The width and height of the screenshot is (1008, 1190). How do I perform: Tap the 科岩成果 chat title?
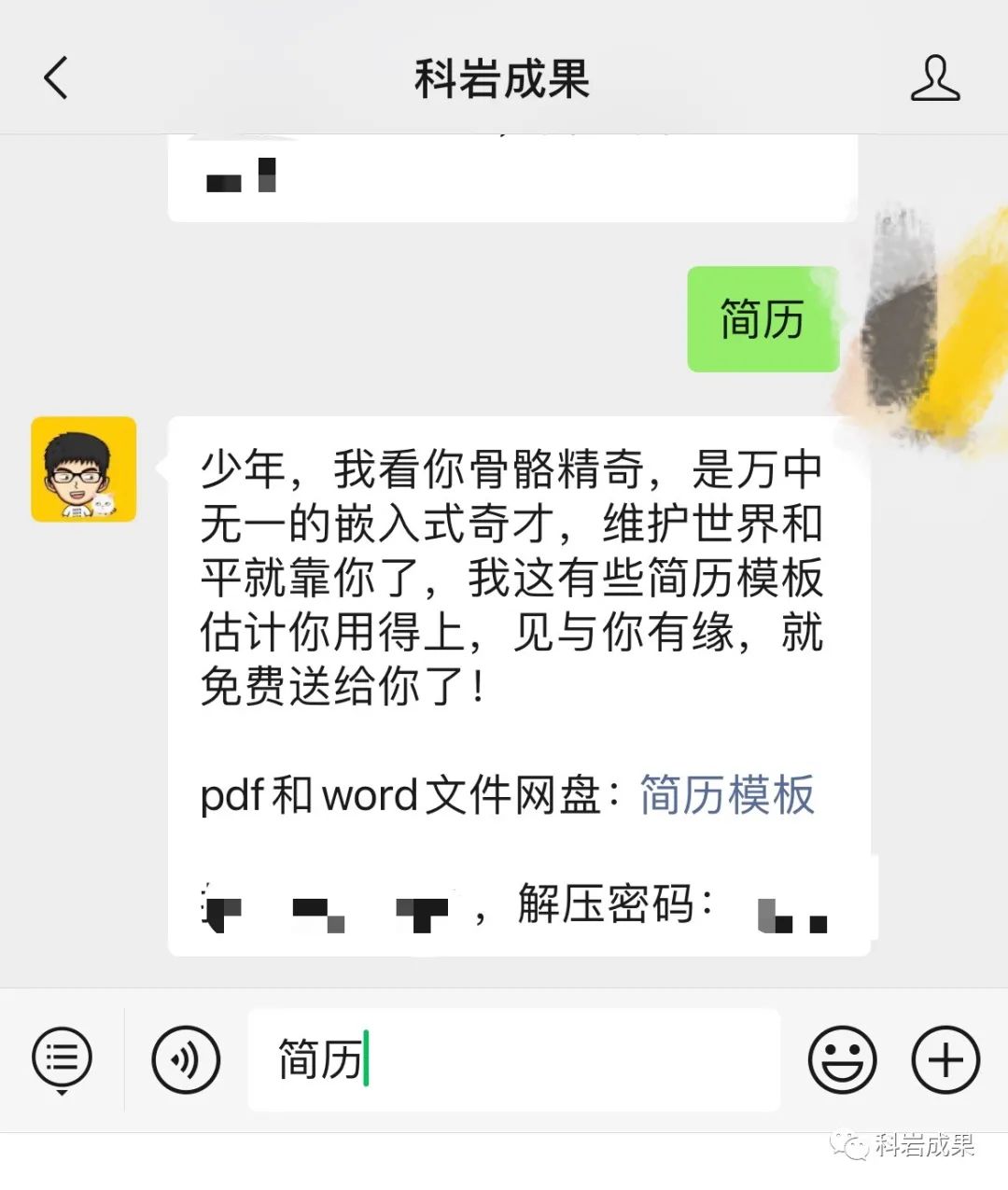503,79
